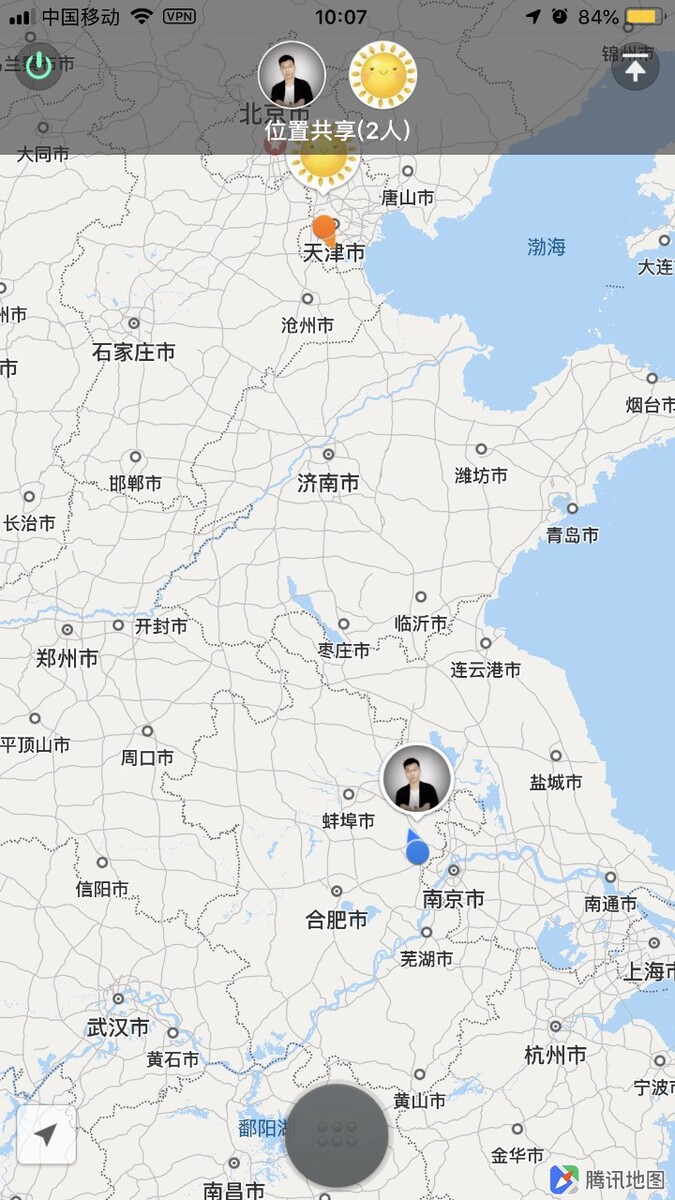Viewport: 675px width, 1200px height.
Task: Minimize location sharing with the top-right arrow
Action: (x=636, y=67)
